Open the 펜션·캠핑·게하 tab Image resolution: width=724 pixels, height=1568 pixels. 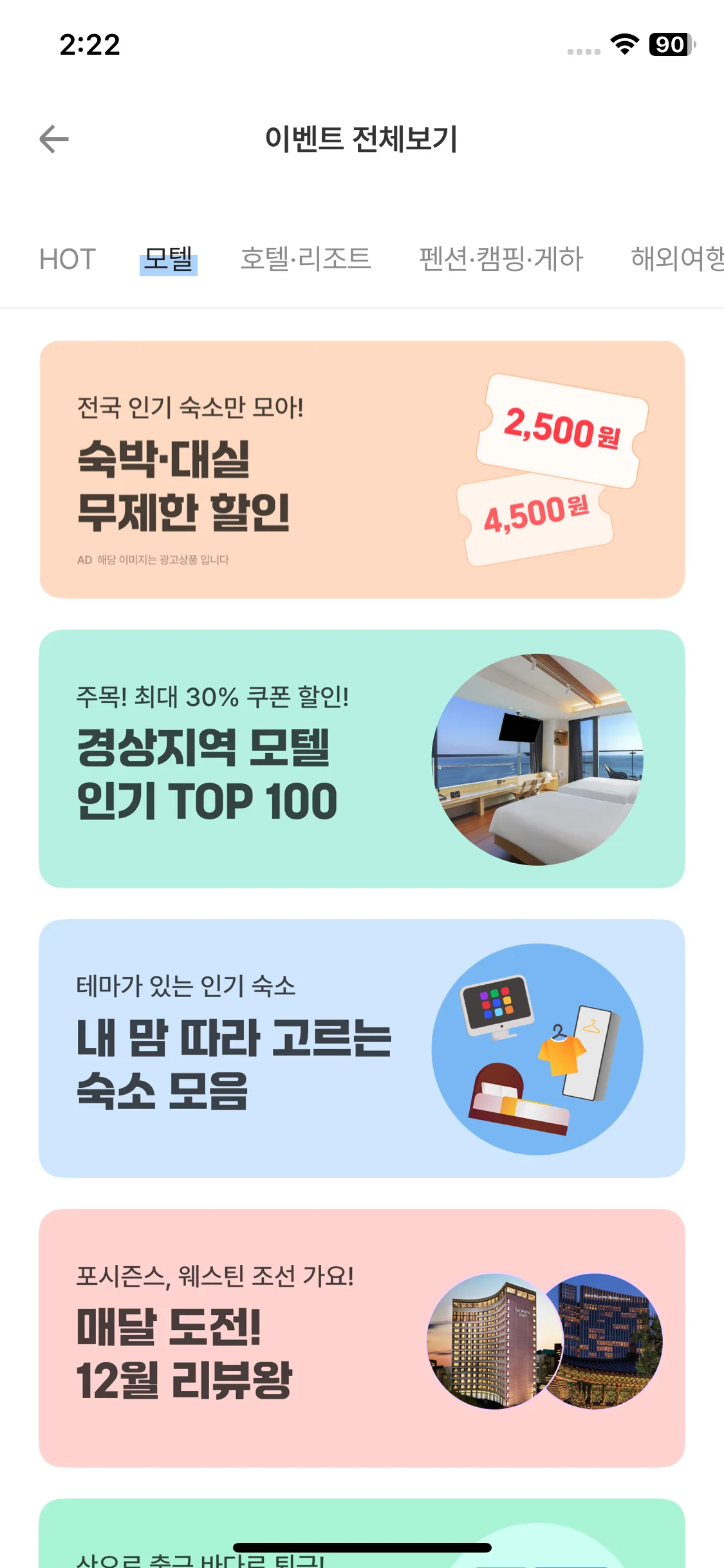click(501, 259)
